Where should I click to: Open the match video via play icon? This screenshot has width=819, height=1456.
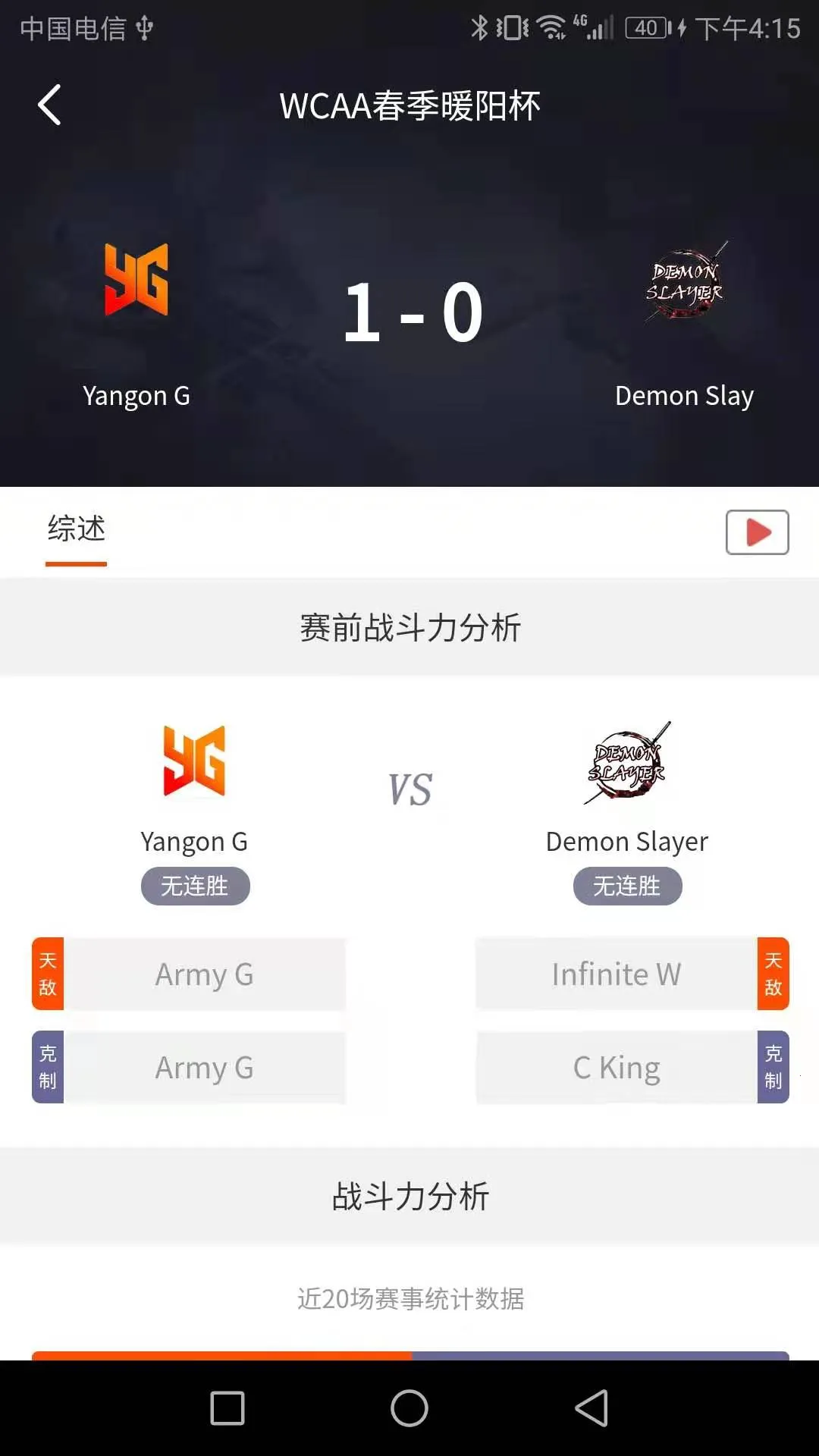[755, 532]
